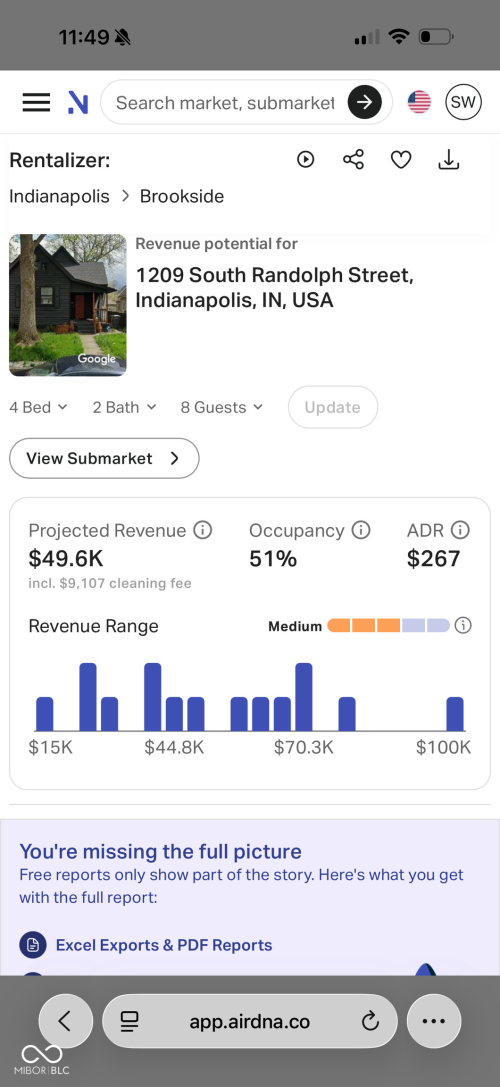This screenshot has width=500, height=1087.
Task: Download the Rentalizer report
Action: coord(449,160)
